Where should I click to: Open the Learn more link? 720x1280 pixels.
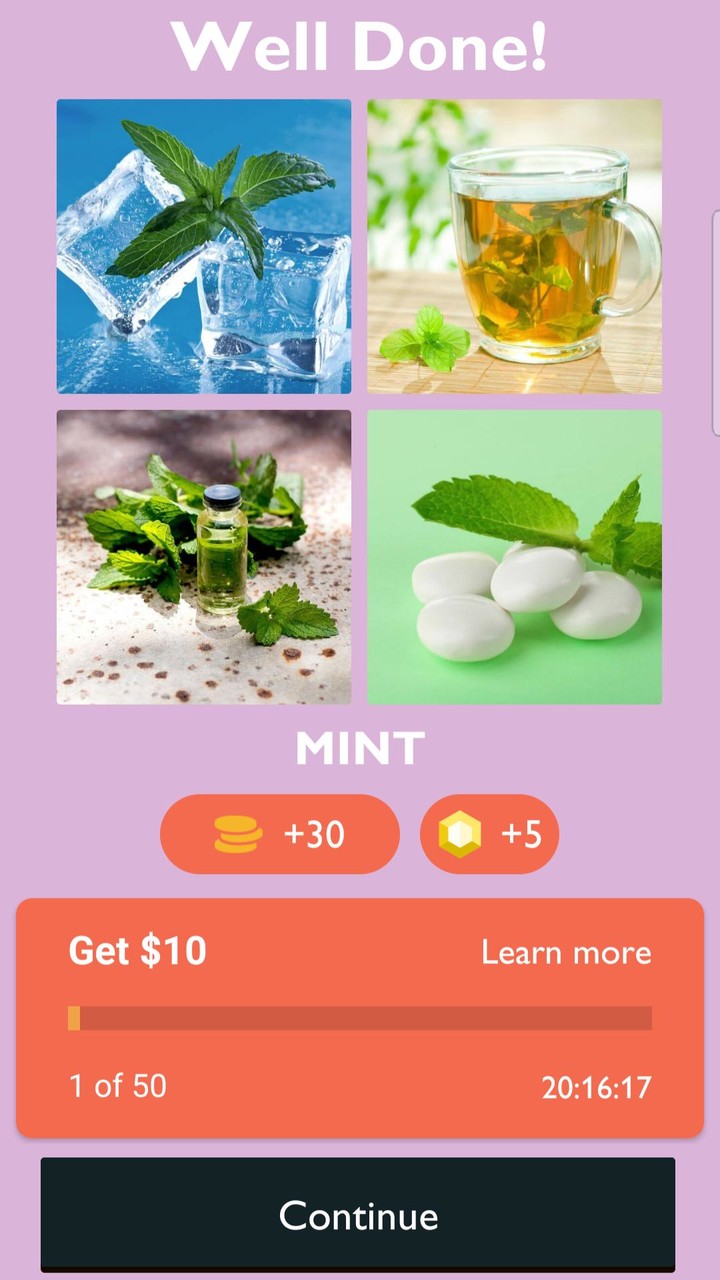click(x=566, y=952)
